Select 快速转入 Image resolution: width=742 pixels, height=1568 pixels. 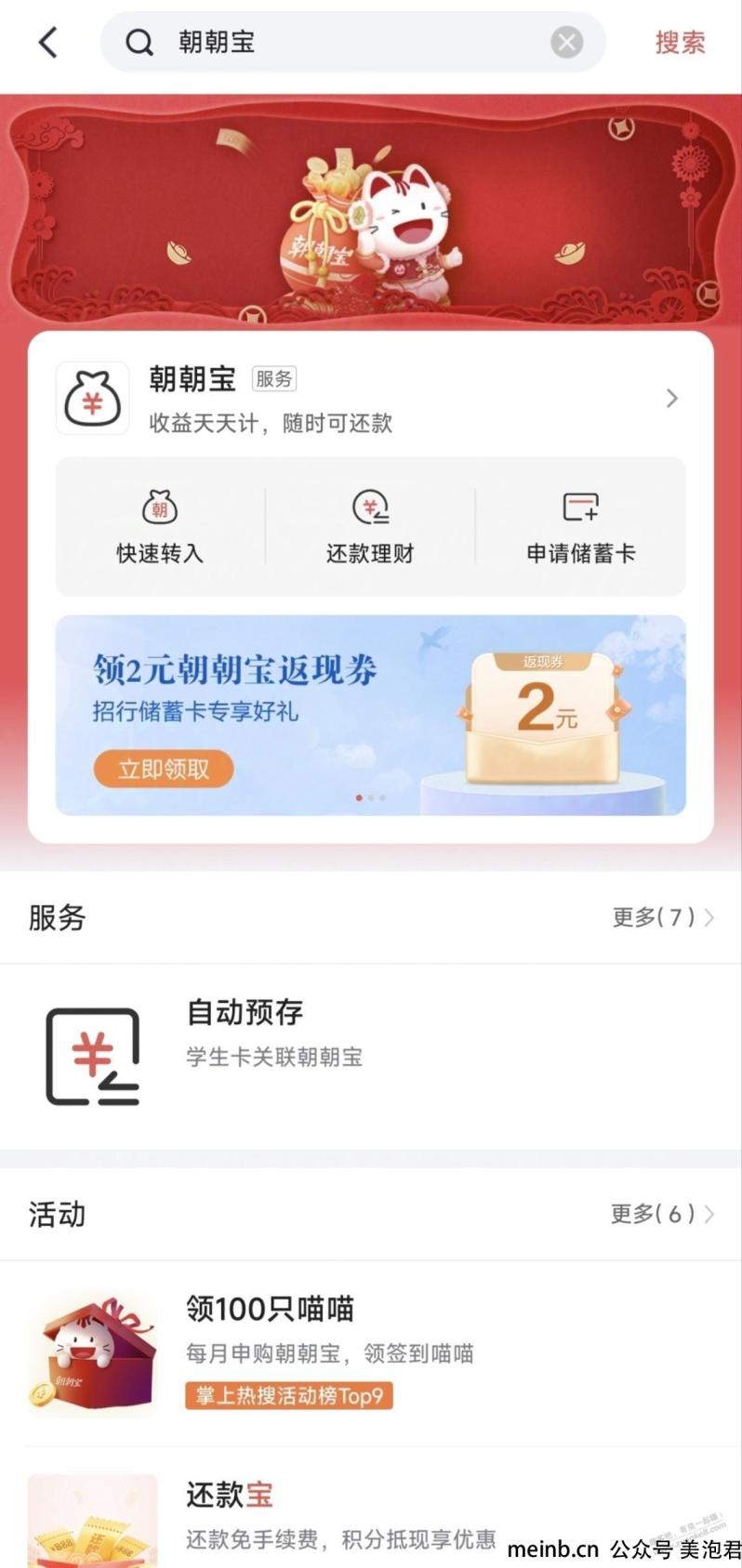click(x=160, y=527)
